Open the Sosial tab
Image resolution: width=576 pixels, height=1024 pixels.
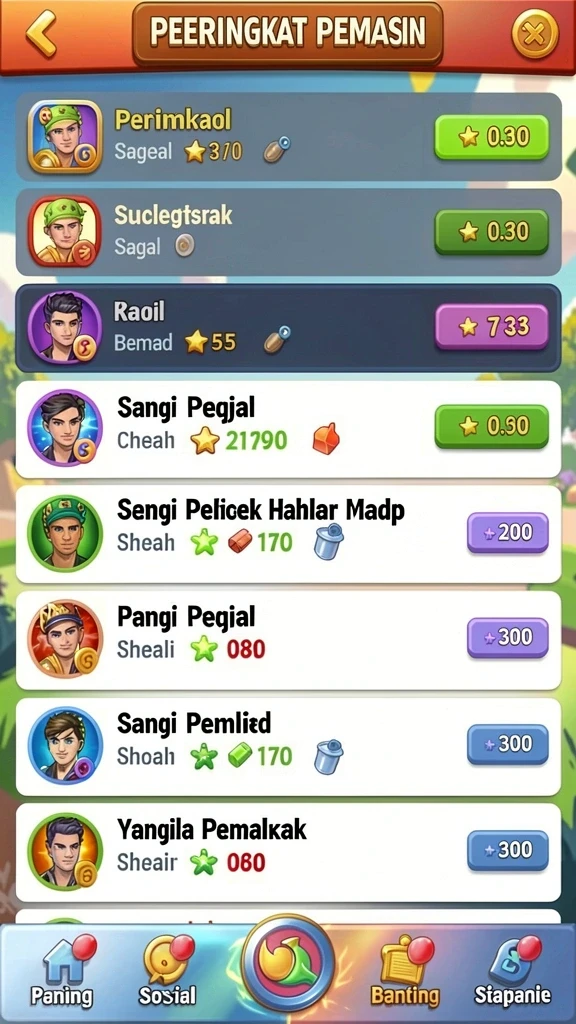click(168, 971)
